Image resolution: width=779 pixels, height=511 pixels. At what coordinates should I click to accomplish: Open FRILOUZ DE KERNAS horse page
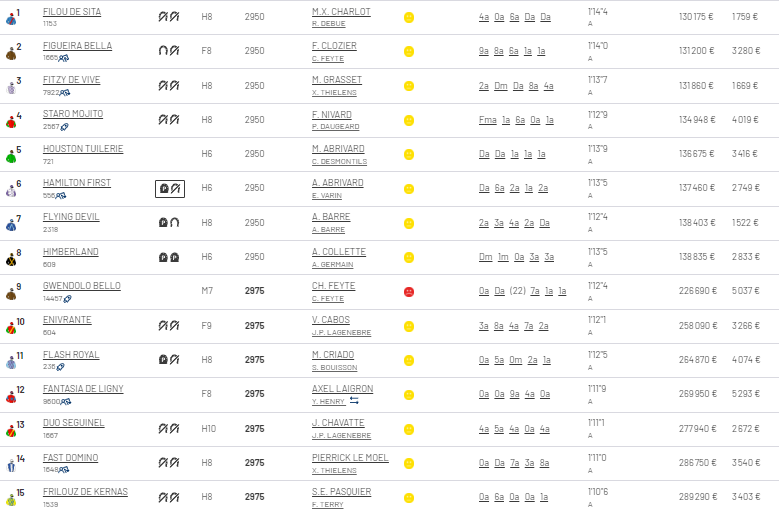tap(87, 492)
